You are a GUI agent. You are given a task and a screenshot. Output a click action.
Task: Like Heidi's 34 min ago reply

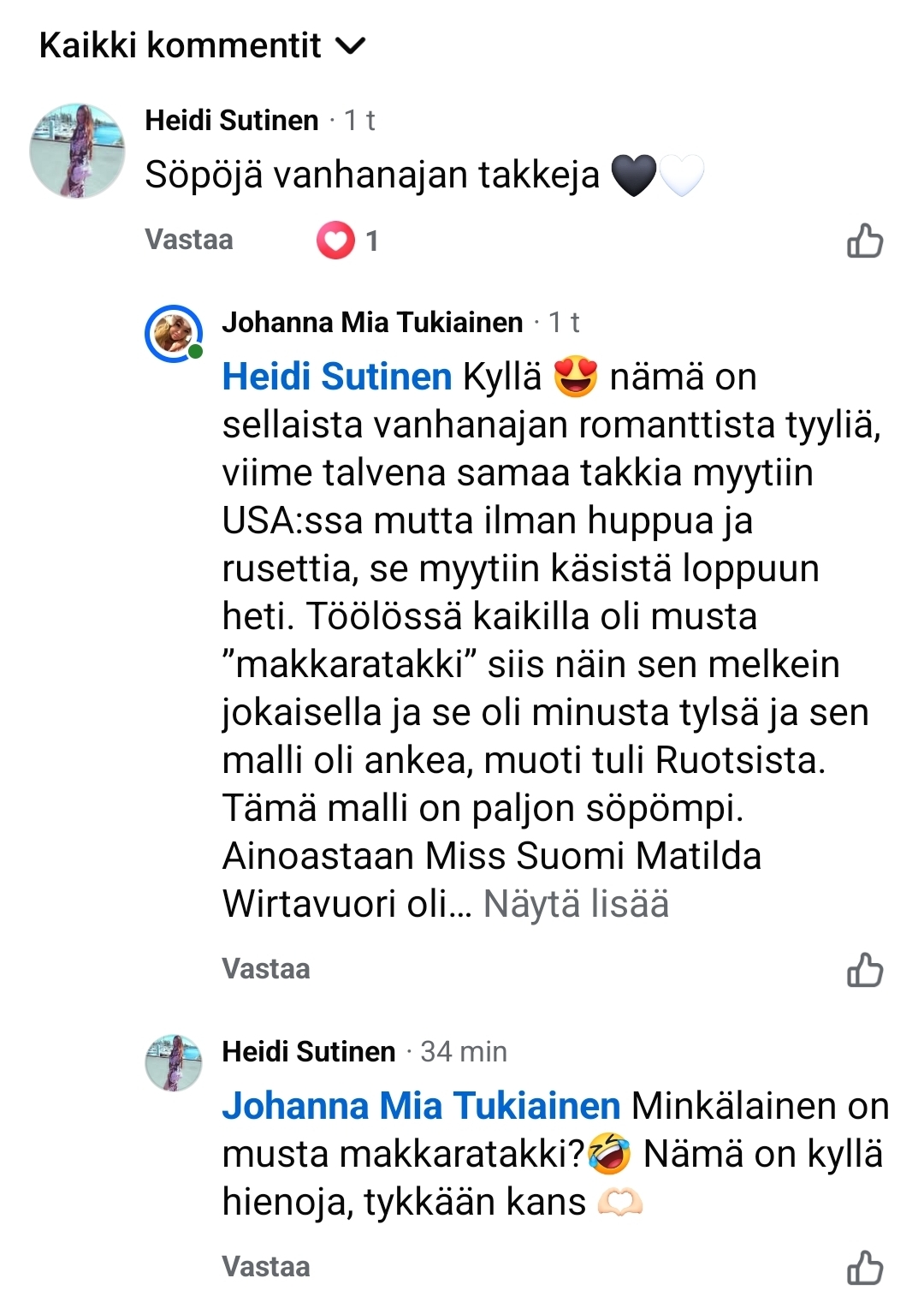(864, 1268)
